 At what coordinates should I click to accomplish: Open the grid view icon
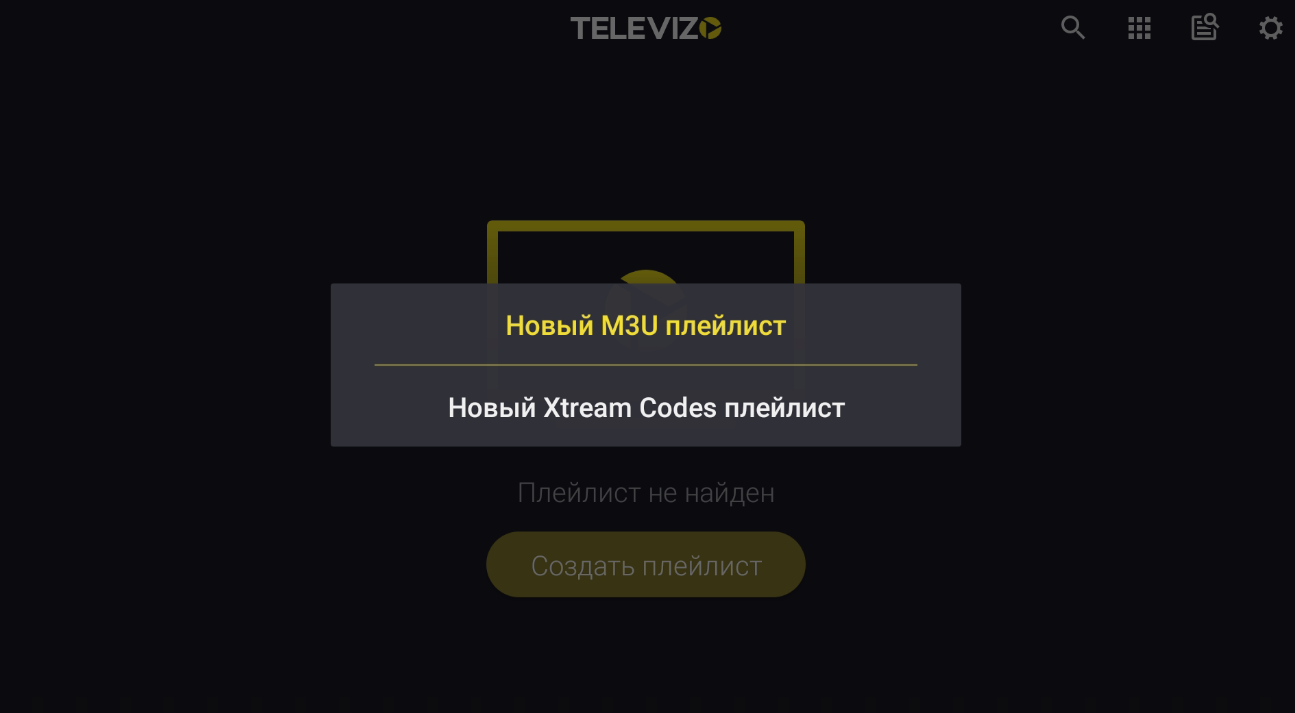(1139, 28)
